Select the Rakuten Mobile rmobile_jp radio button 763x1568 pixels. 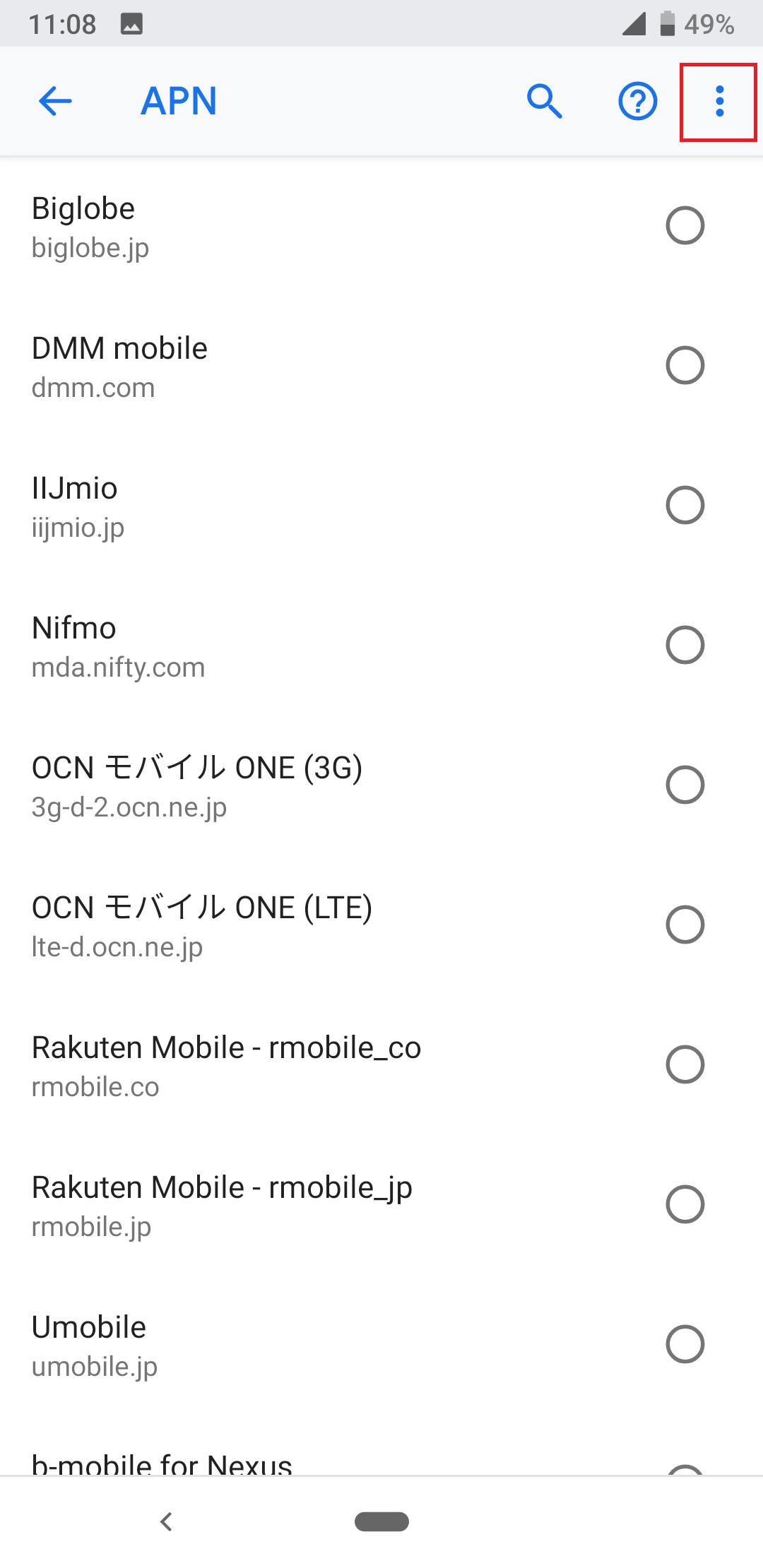685,1205
